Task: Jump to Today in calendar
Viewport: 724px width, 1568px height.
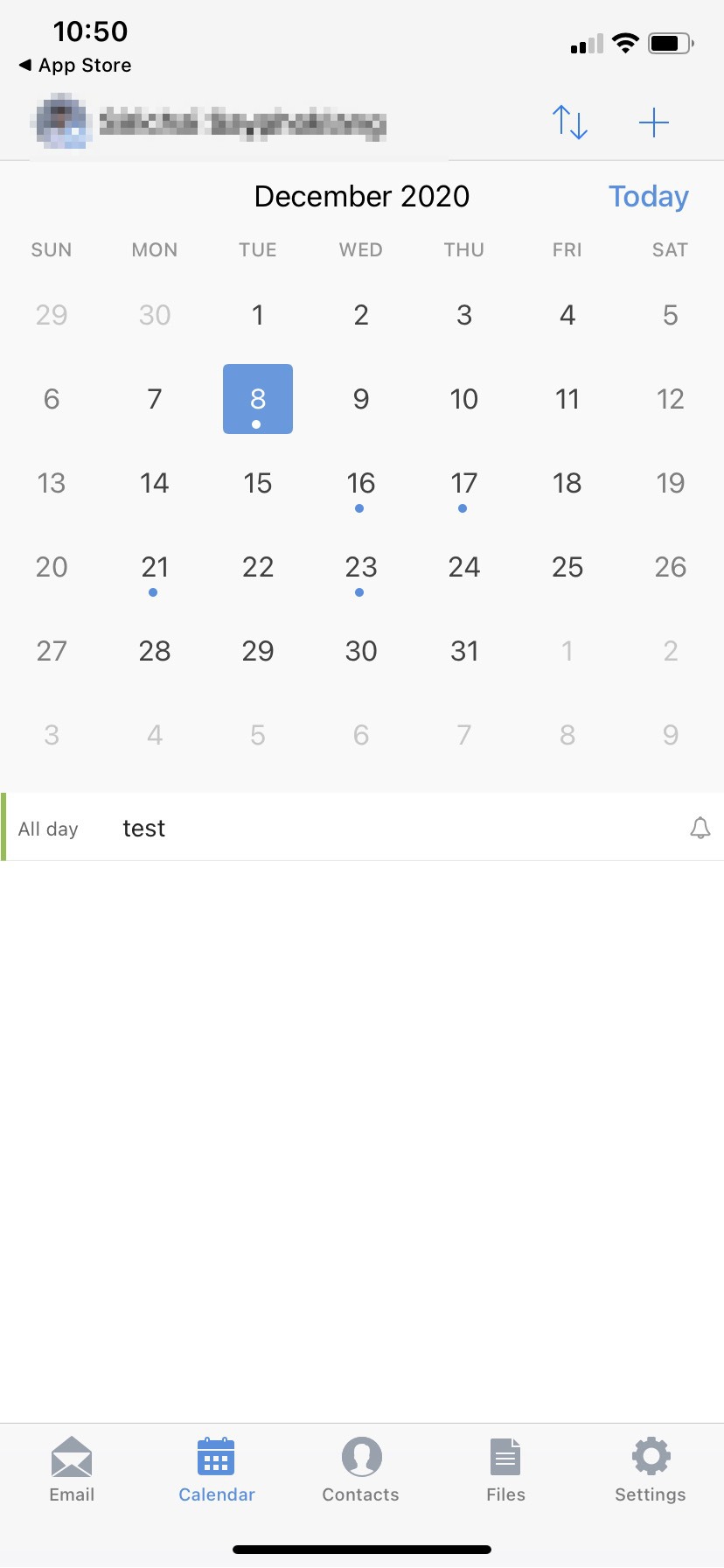Action: point(648,197)
